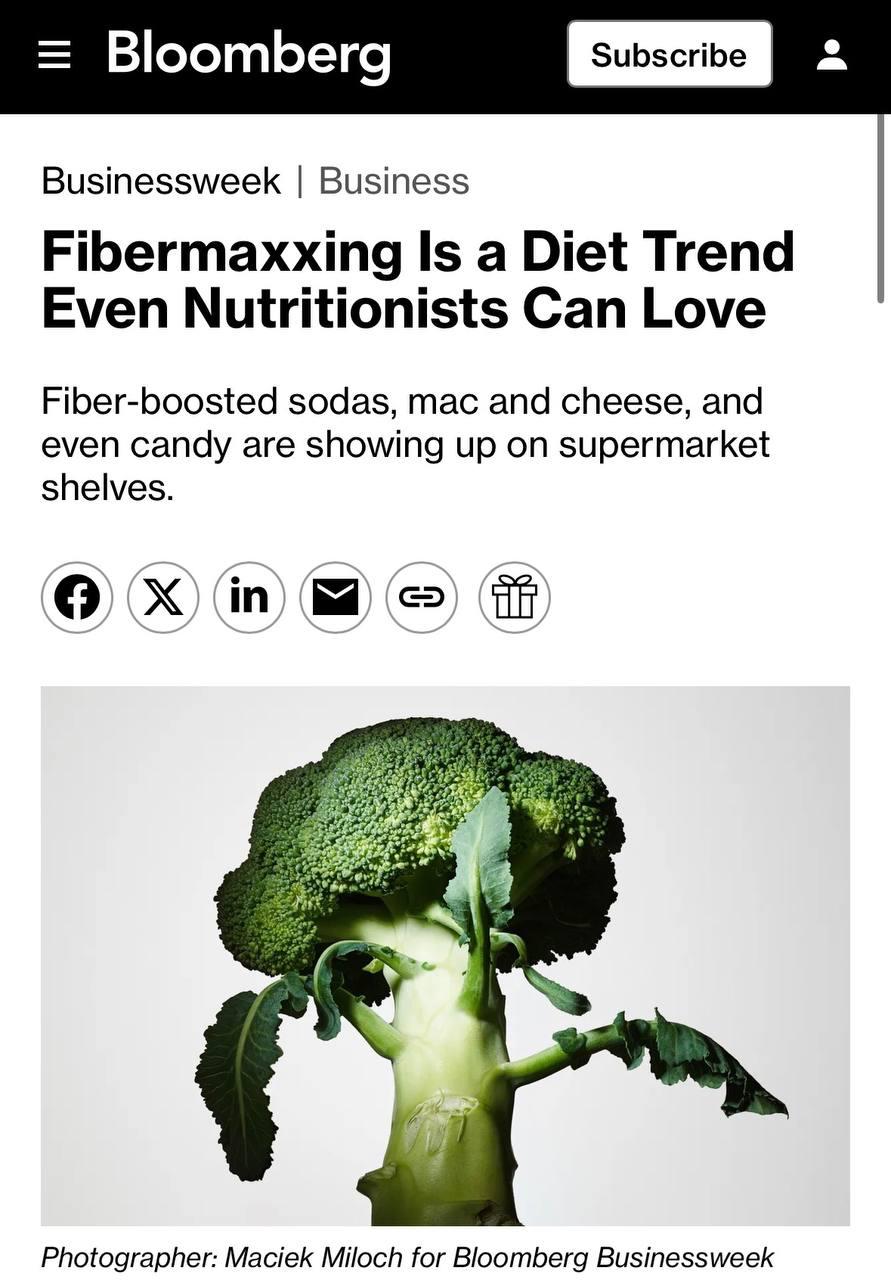Screen dimensions: 891x1280
Task: Open the Businessweek section link
Action: click(x=161, y=181)
